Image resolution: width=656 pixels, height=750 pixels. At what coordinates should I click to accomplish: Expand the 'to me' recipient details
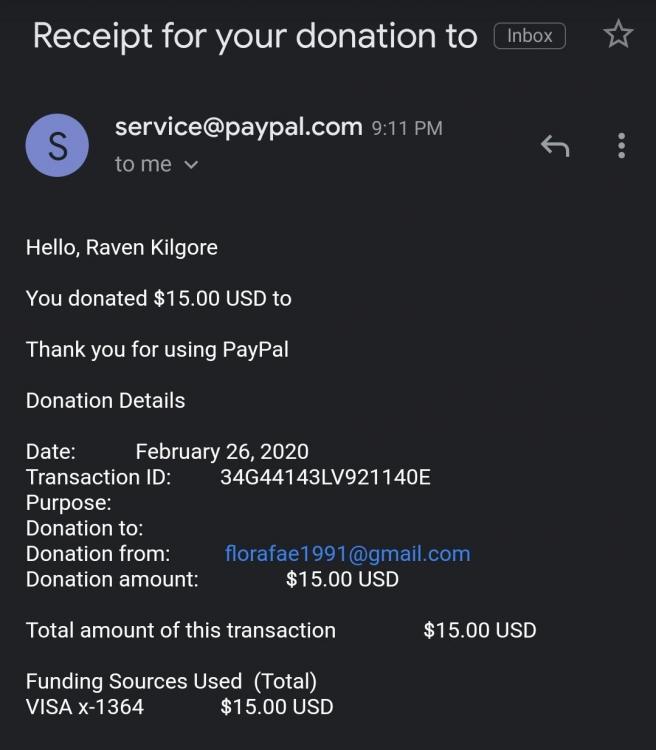coord(190,165)
